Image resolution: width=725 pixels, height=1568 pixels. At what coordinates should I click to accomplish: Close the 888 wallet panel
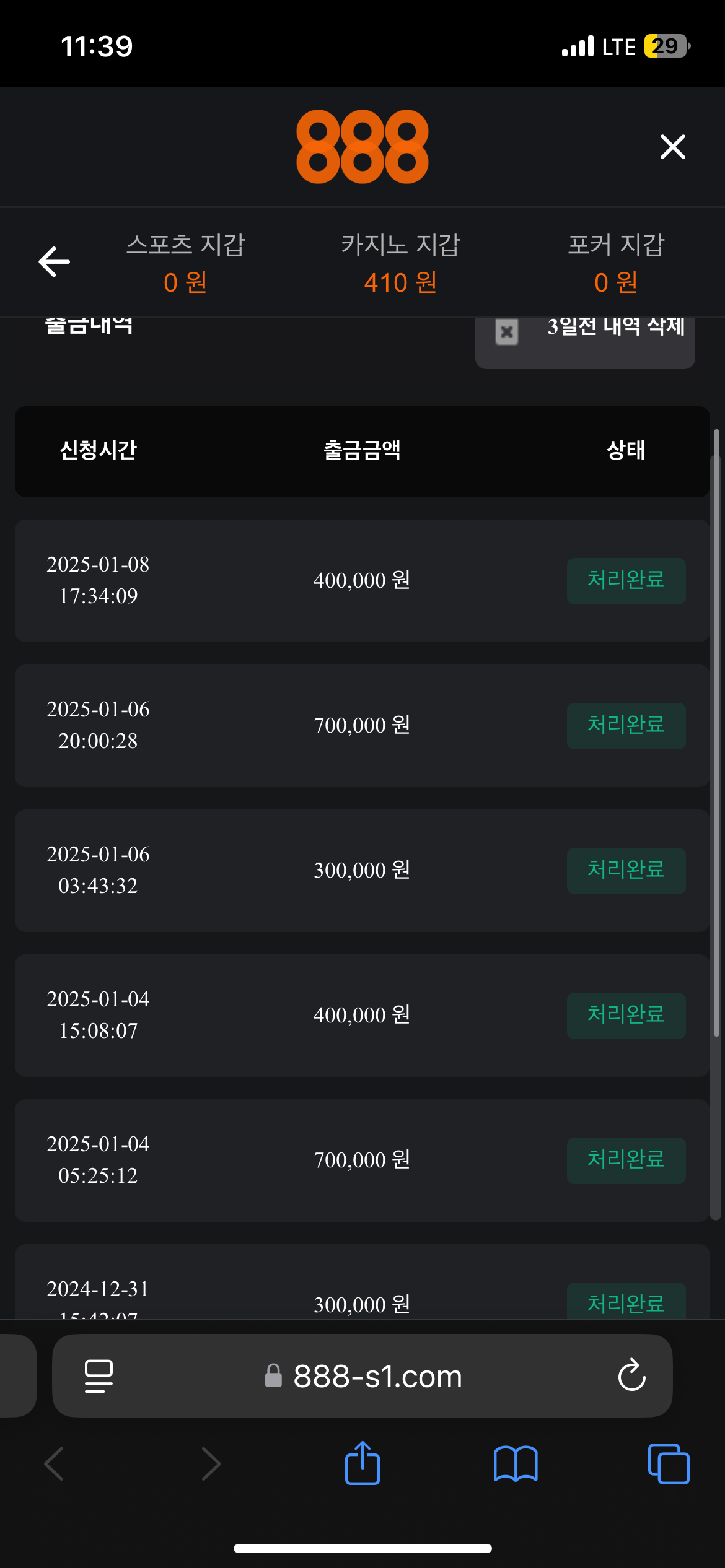click(672, 147)
